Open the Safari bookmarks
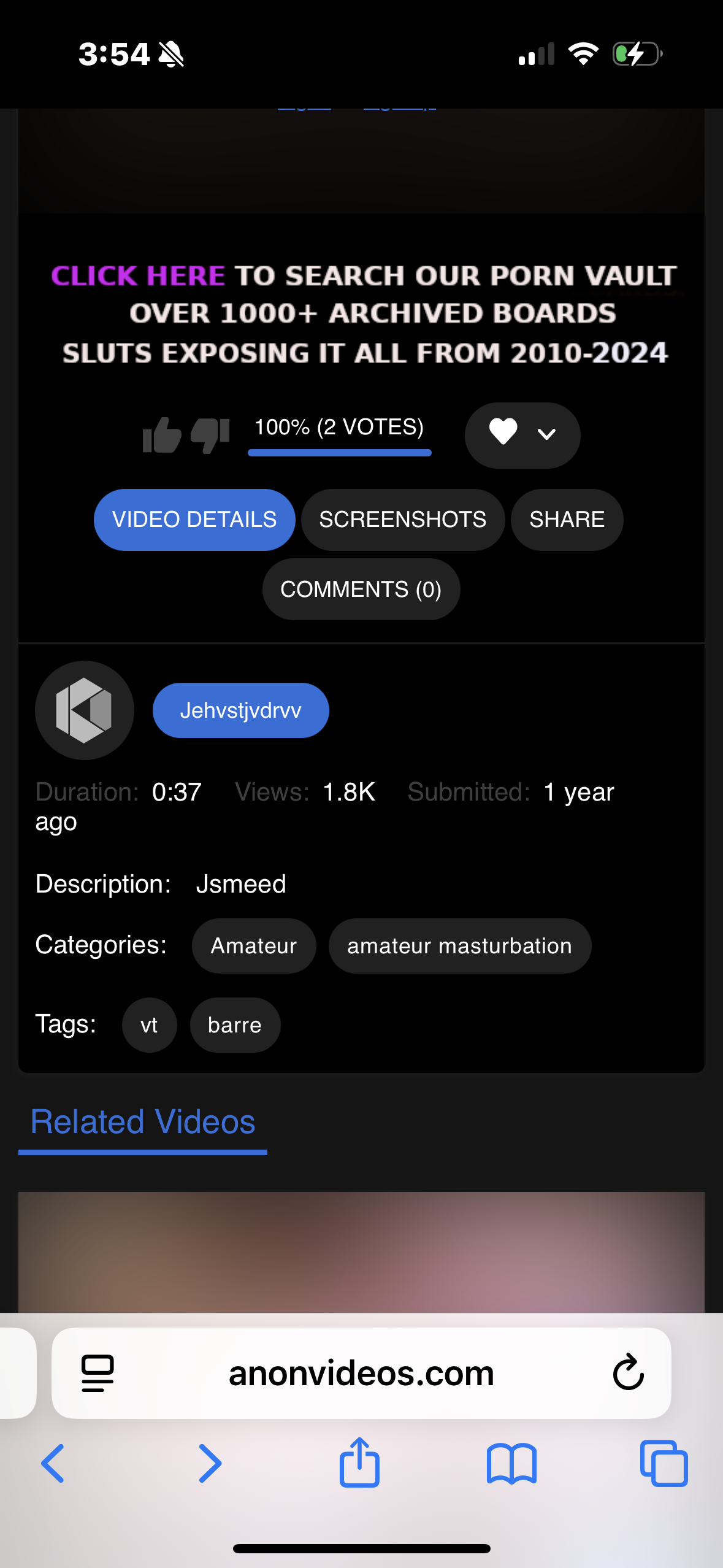The height and width of the screenshot is (1568, 723). pos(511,1464)
